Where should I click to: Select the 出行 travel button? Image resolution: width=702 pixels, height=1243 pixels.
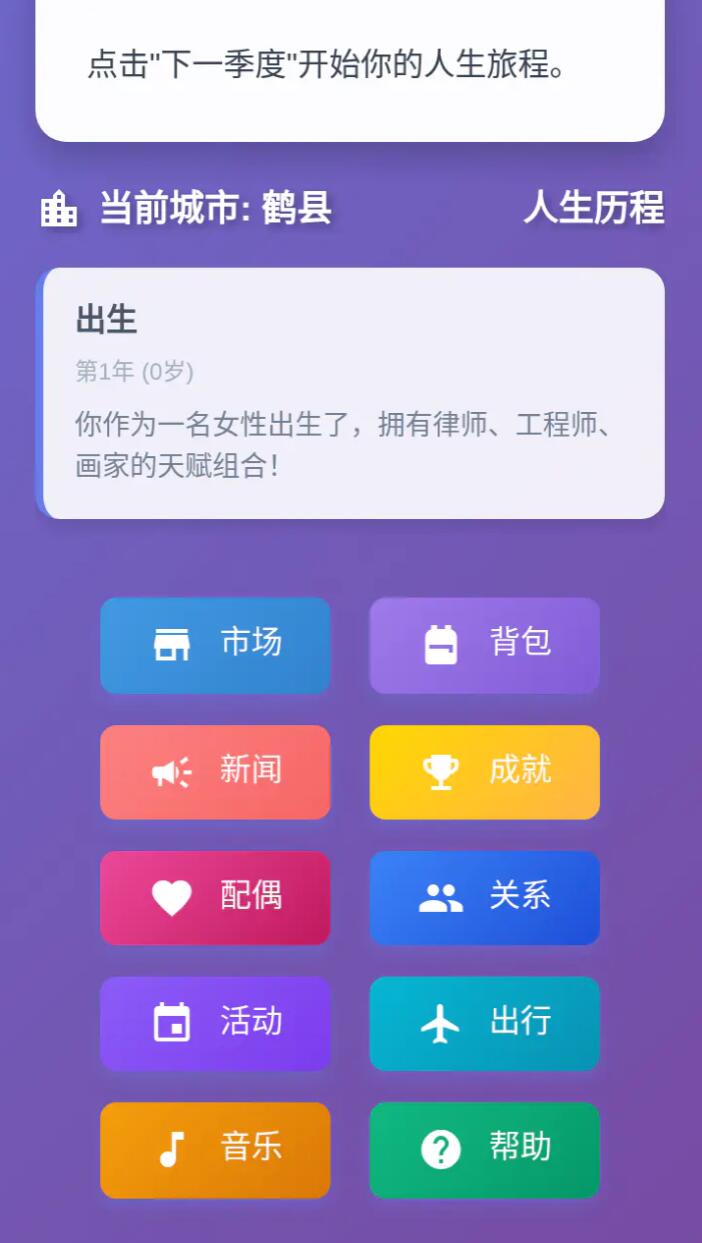[485, 1024]
